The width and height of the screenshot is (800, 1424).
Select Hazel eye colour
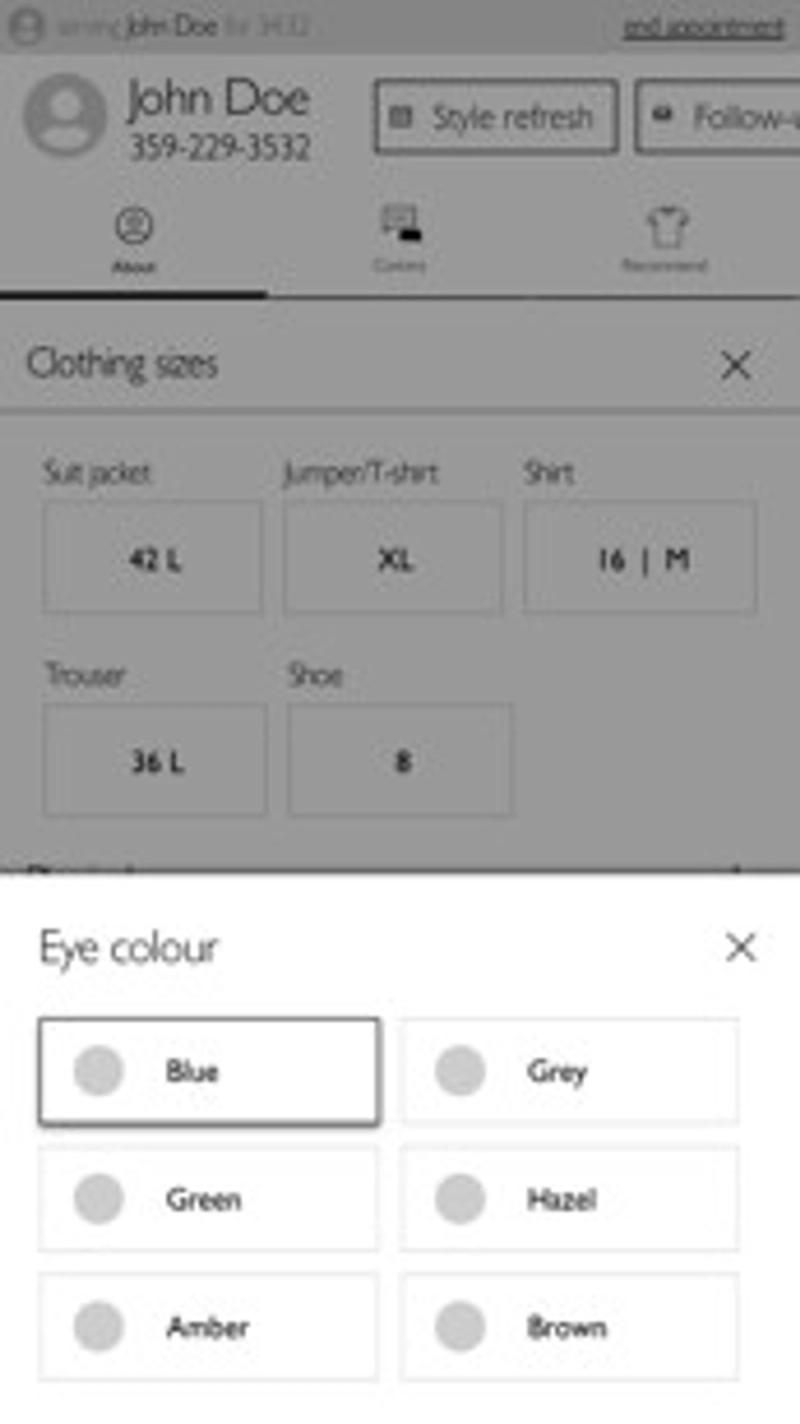click(569, 1199)
